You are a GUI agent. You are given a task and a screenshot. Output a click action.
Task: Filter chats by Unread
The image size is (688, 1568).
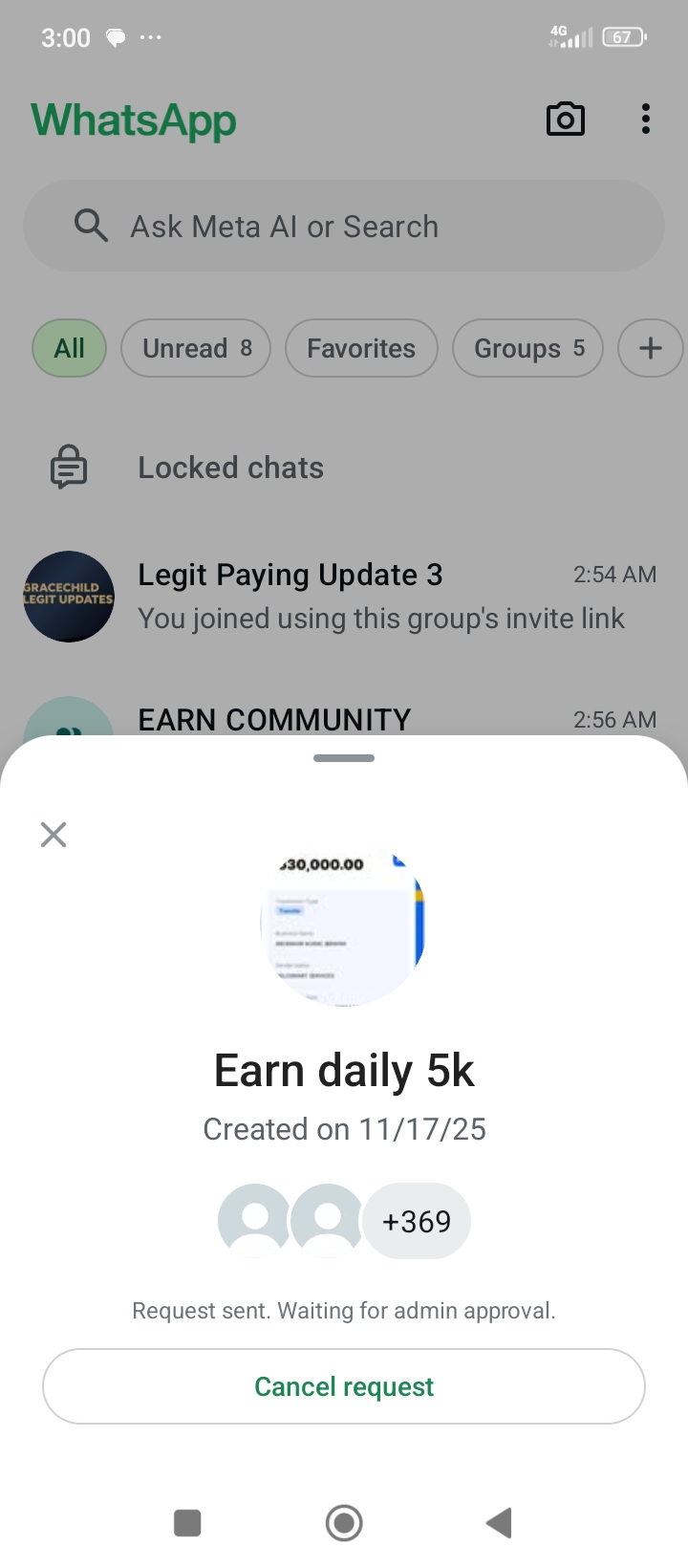coord(196,348)
